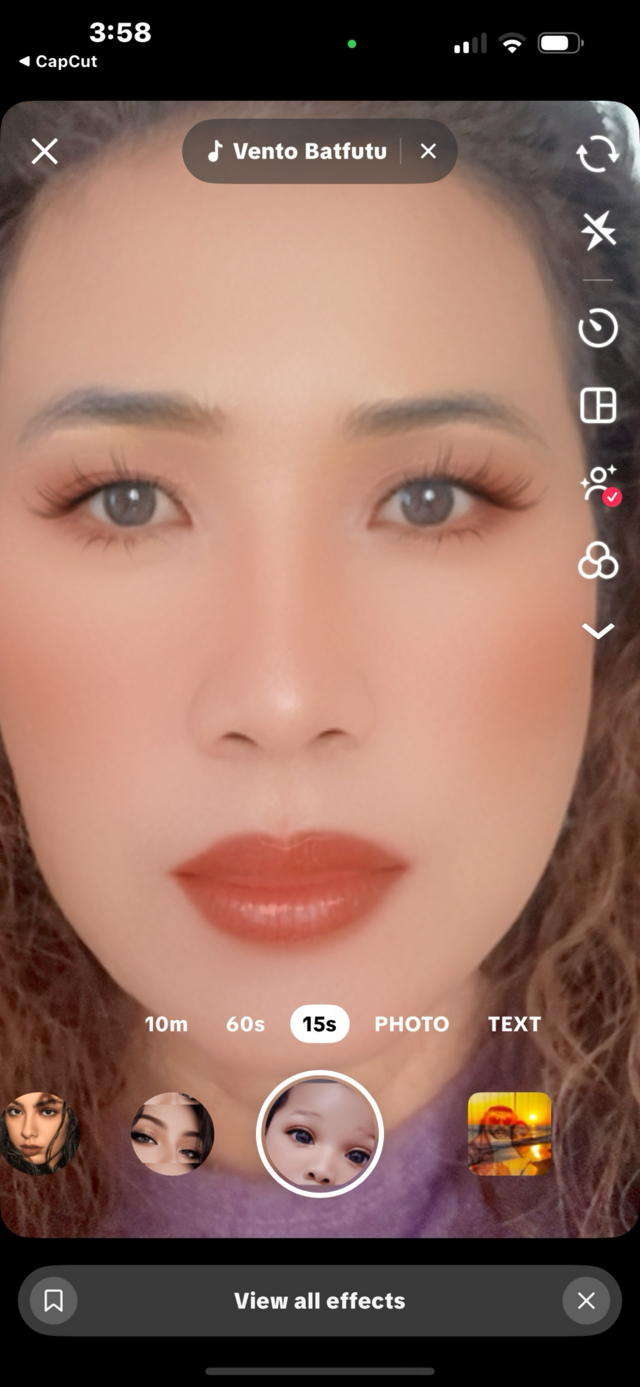640x1387 pixels.
Task: Flip the camera
Action: (x=598, y=154)
